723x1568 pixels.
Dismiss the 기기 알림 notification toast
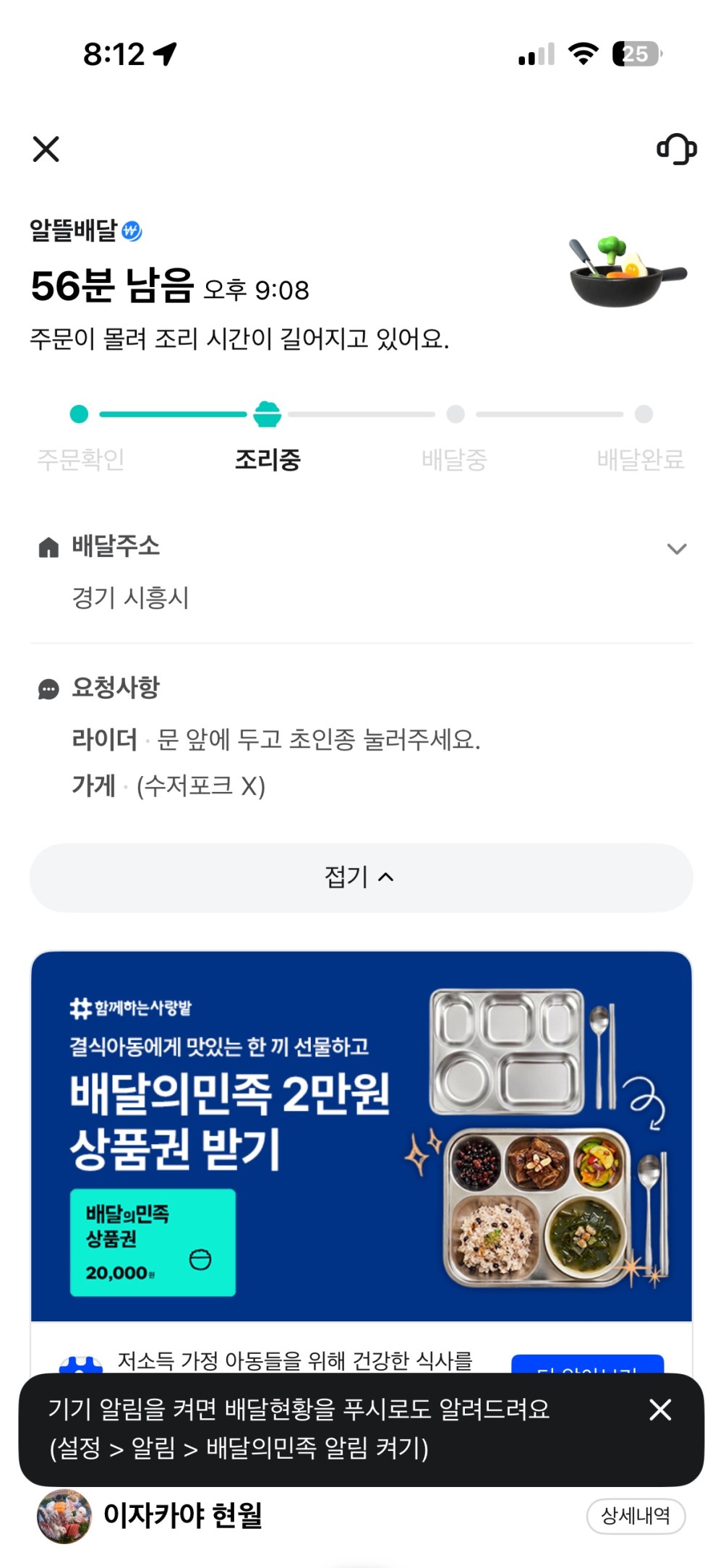[660, 1410]
